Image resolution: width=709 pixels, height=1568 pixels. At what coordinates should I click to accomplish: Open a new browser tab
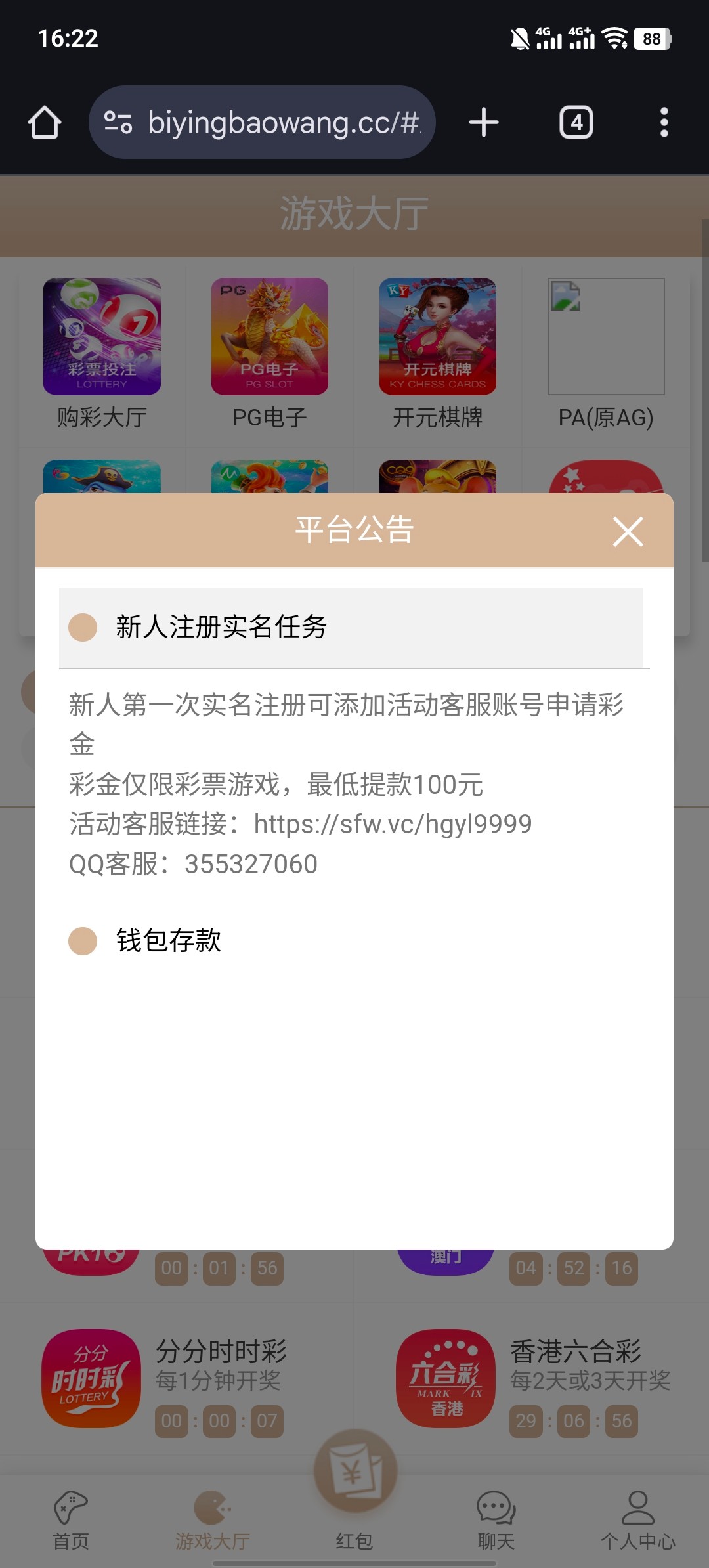484,123
